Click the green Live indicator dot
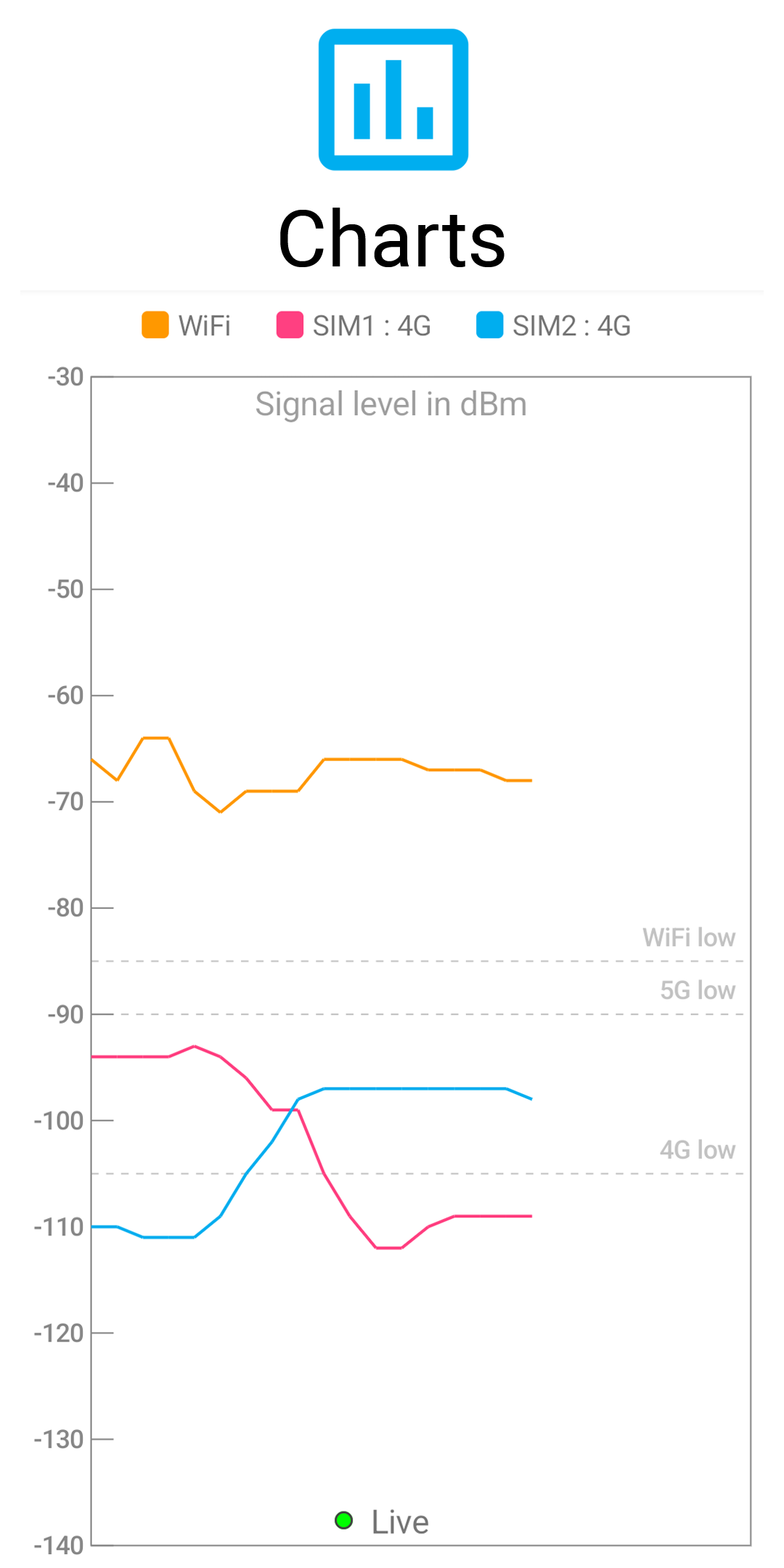784x1568 pixels. pyautogui.click(x=343, y=1522)
